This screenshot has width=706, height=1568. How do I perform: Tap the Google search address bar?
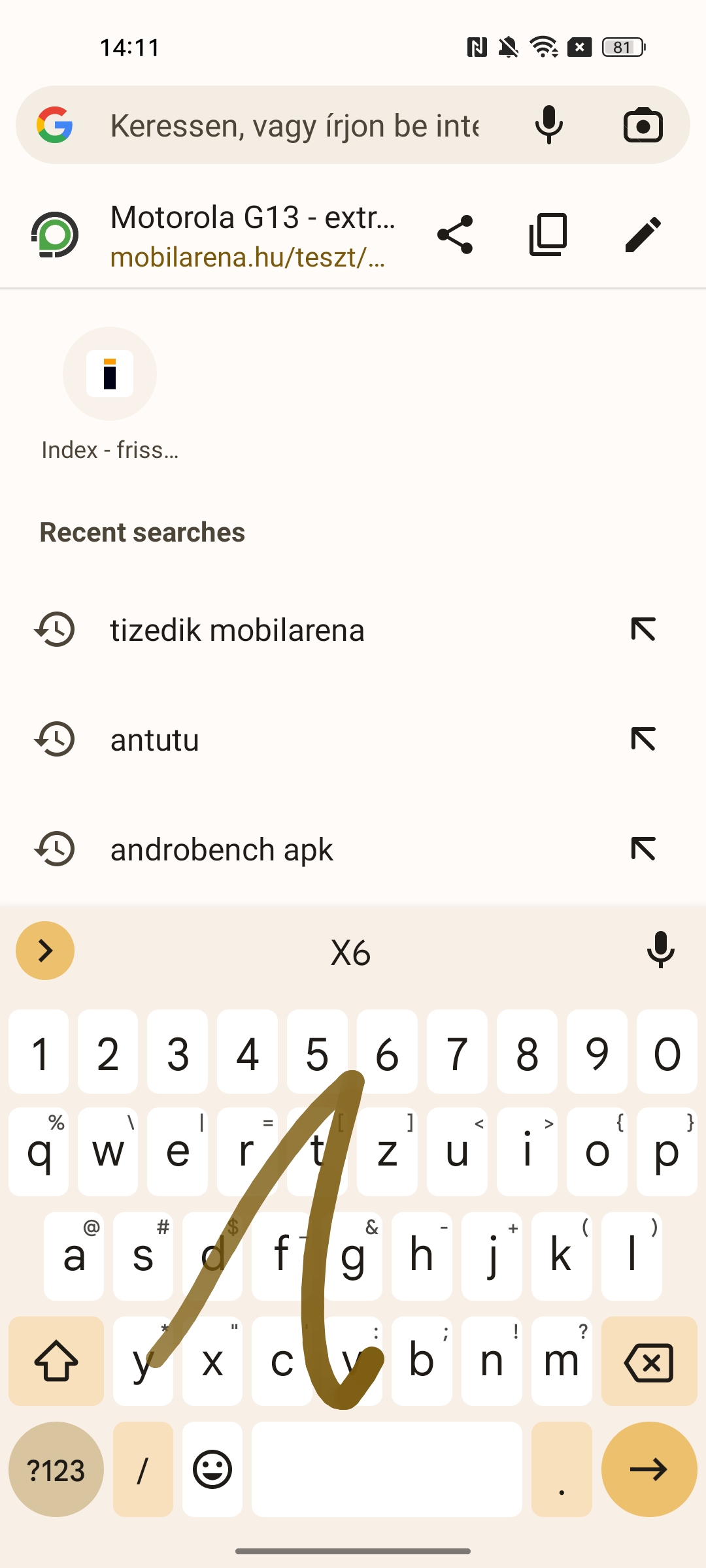pos(294,125)
